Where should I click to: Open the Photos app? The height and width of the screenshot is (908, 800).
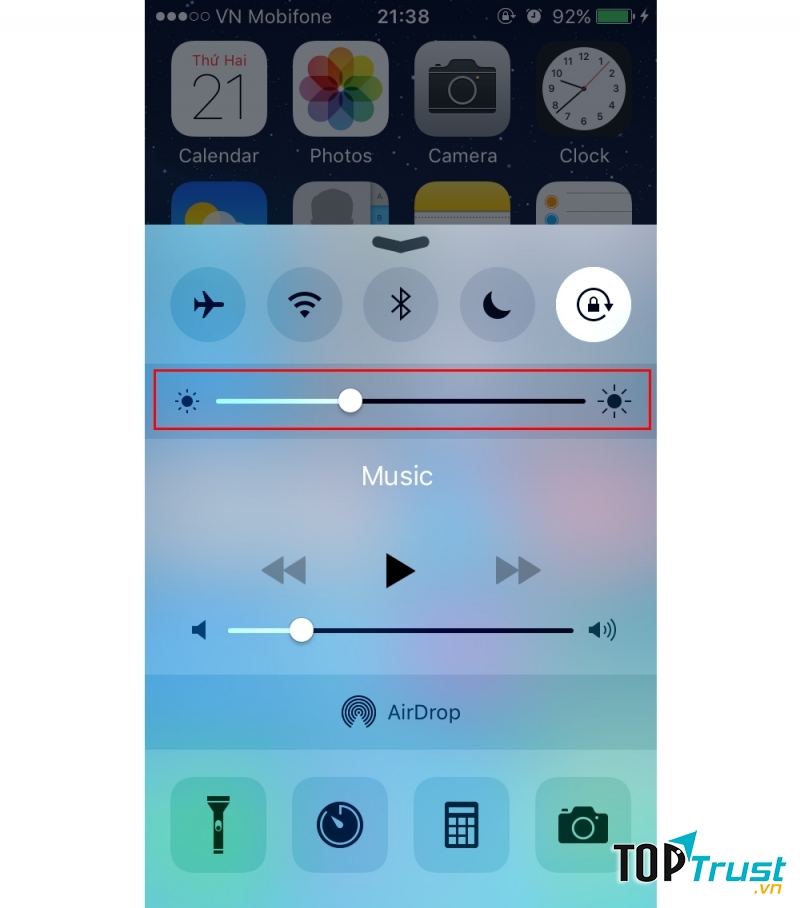[340, 90]
